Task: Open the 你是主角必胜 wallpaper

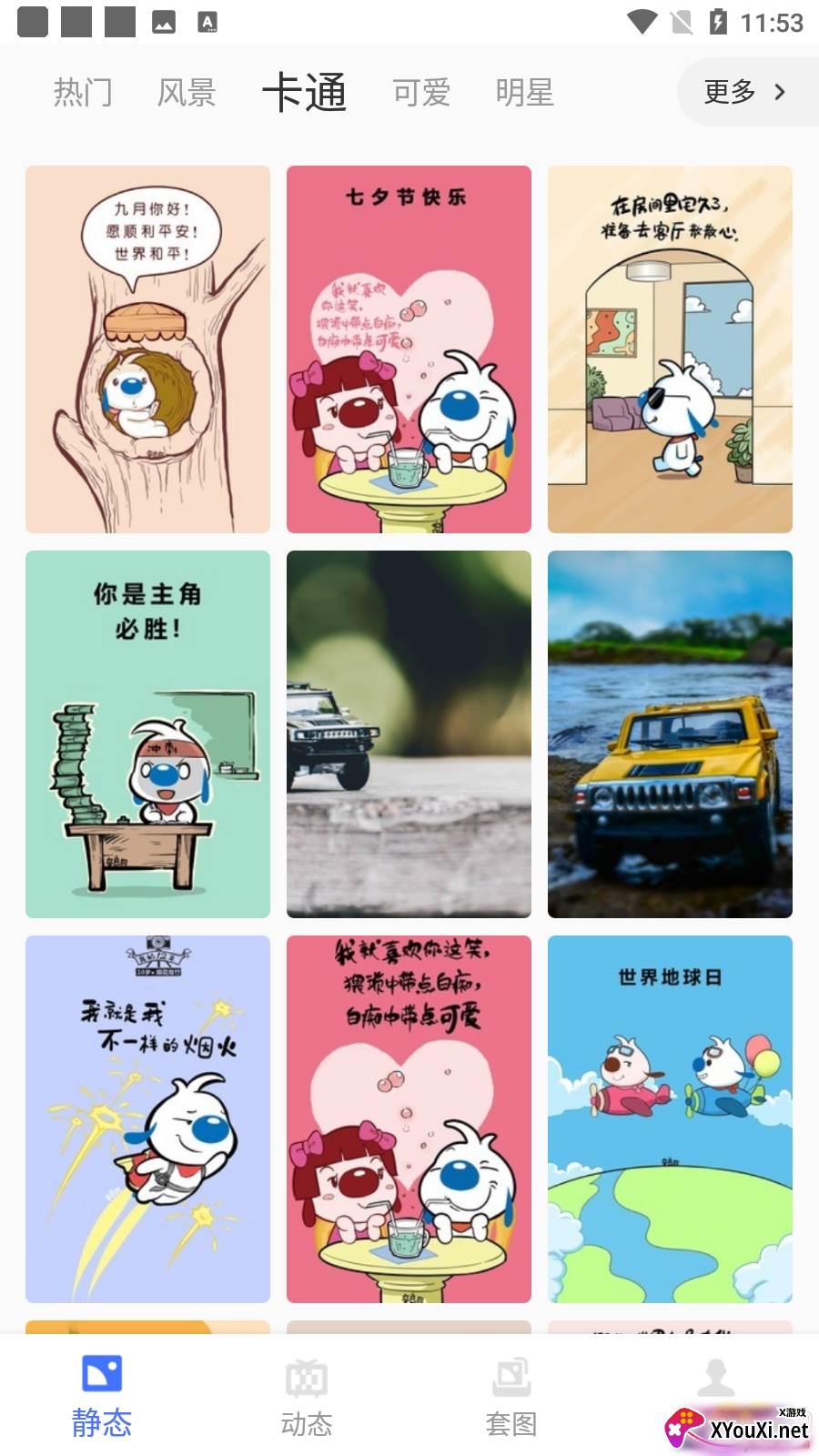Action: point(147,734)
